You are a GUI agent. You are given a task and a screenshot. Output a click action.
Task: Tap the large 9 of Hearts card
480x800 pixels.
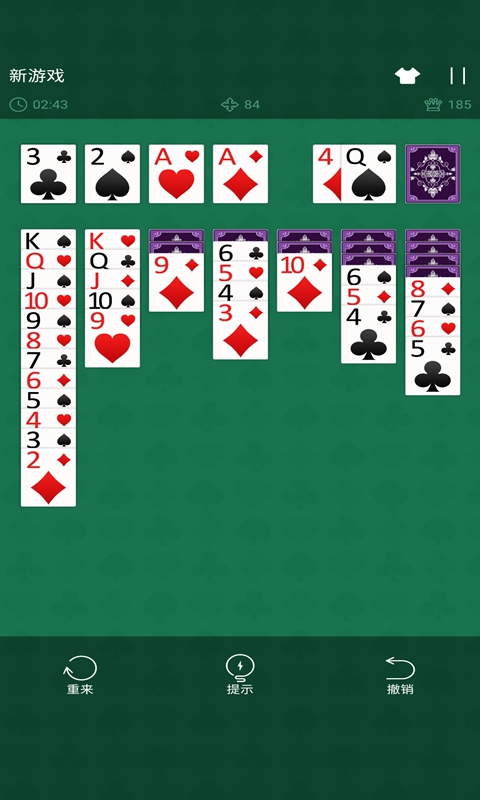pos(112,338)
